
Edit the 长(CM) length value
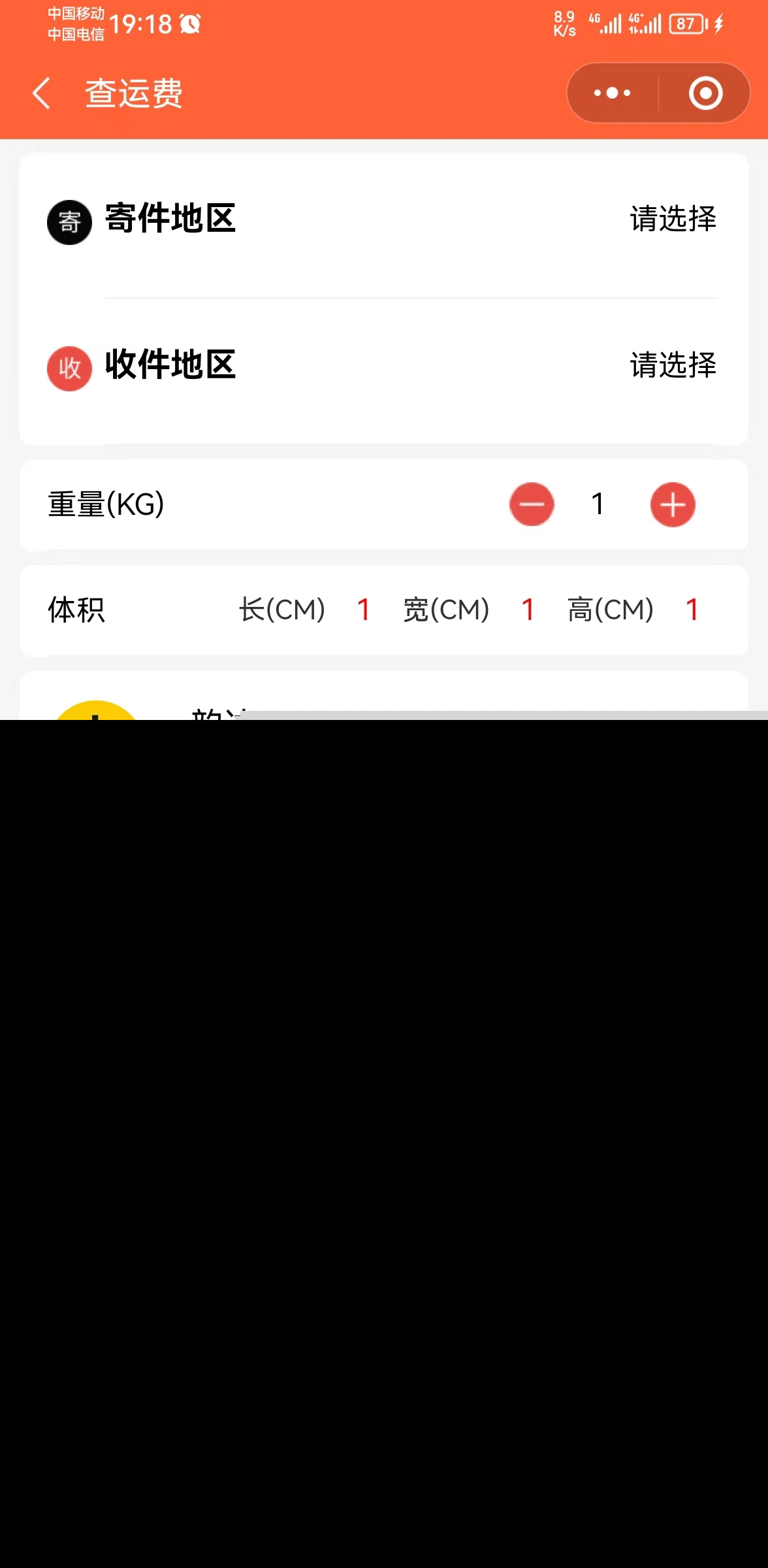(364, 610)
